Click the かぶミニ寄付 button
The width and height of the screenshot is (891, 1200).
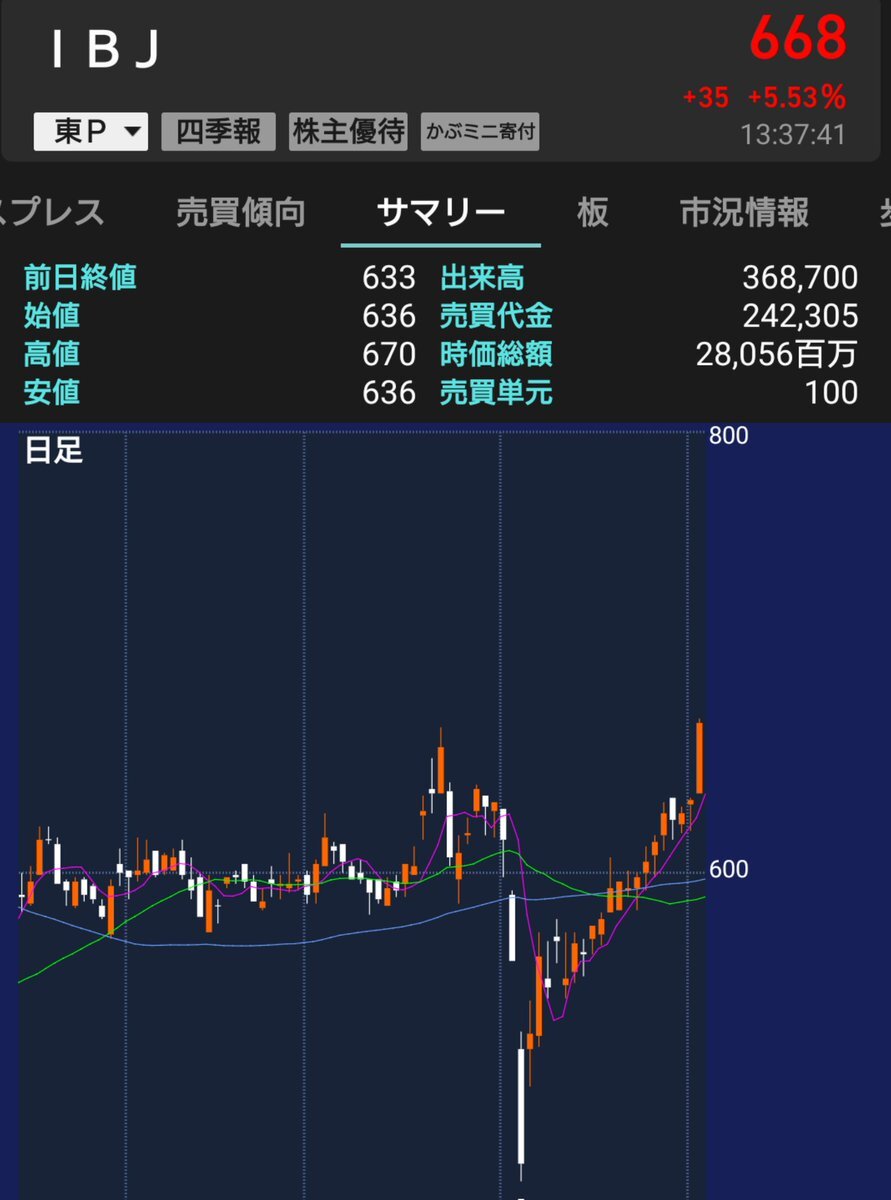click(x=479, y=131)
